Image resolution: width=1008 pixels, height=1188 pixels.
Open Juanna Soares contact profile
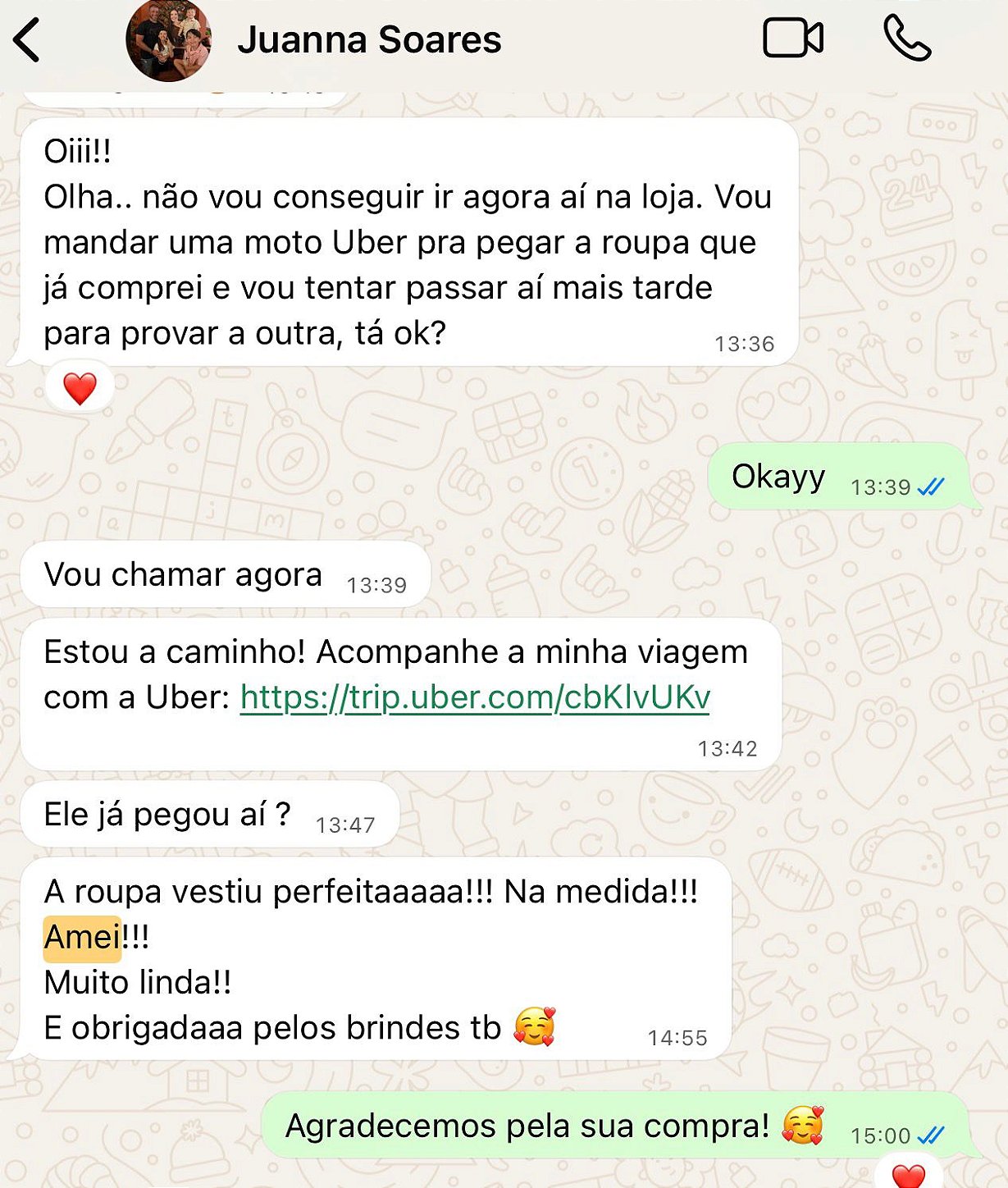pyautogui.click(x=369, y=40)
